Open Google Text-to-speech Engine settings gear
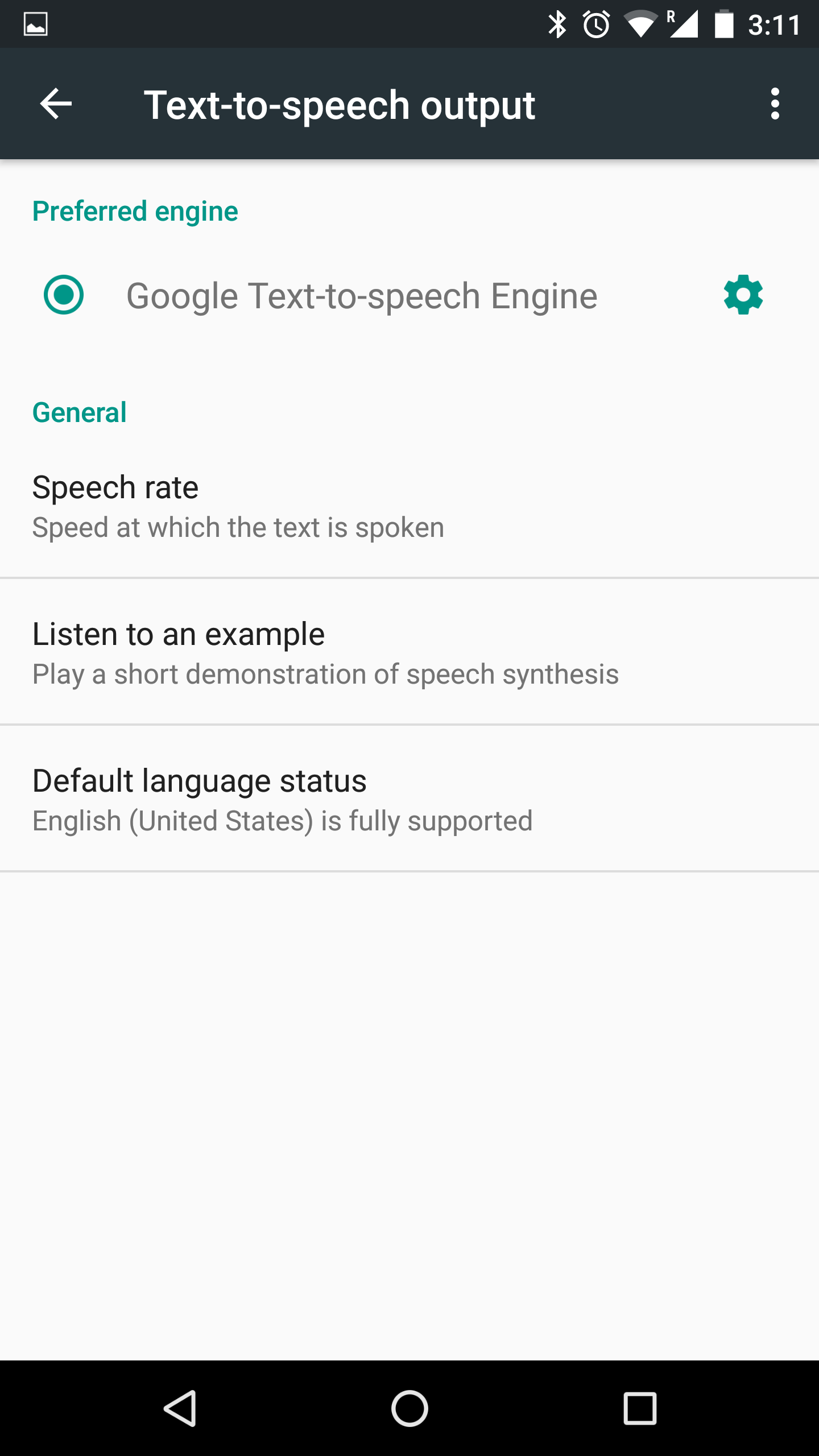The height and width of the screenshot is (1456, 819). 743,295
